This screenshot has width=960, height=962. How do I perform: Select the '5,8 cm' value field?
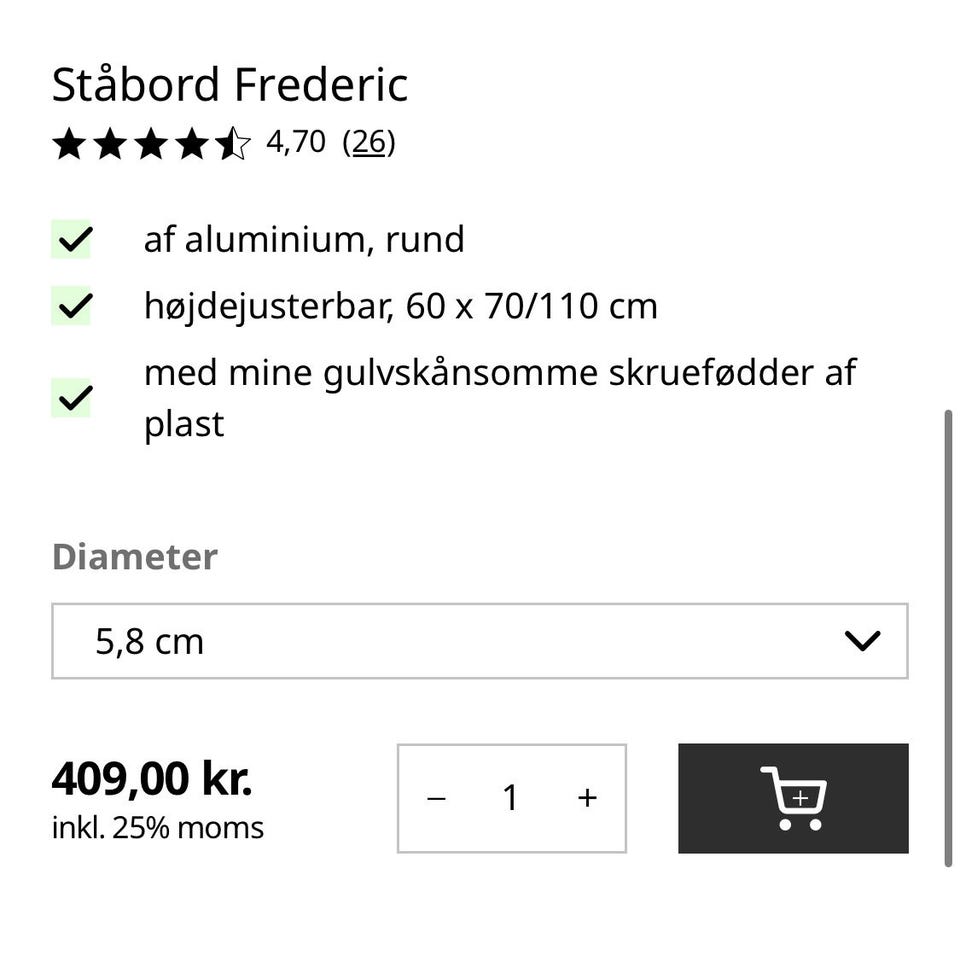point(150,641)
